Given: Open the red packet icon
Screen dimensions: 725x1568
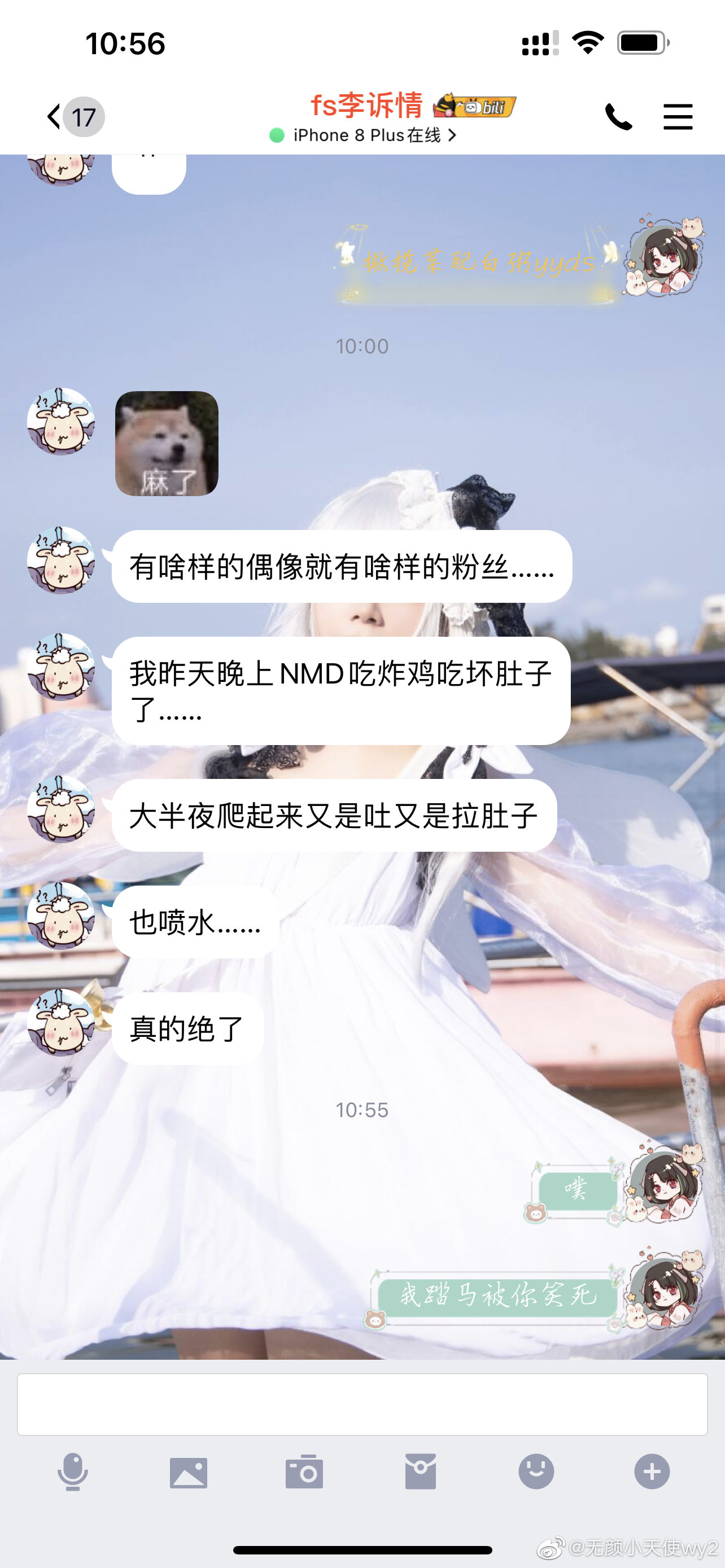Looking at the screenshot, I should click(421, 1472).
